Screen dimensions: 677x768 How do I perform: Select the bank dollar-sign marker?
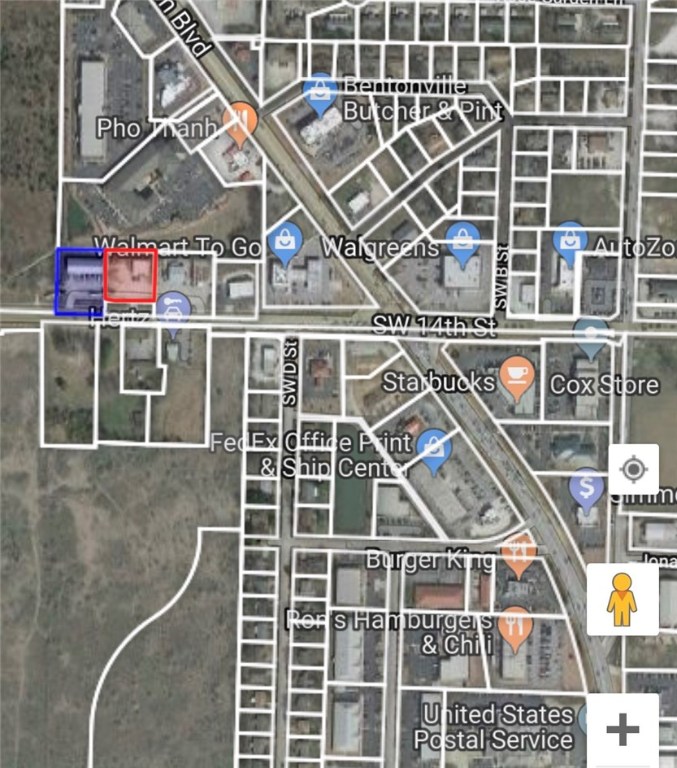[586, 487]
